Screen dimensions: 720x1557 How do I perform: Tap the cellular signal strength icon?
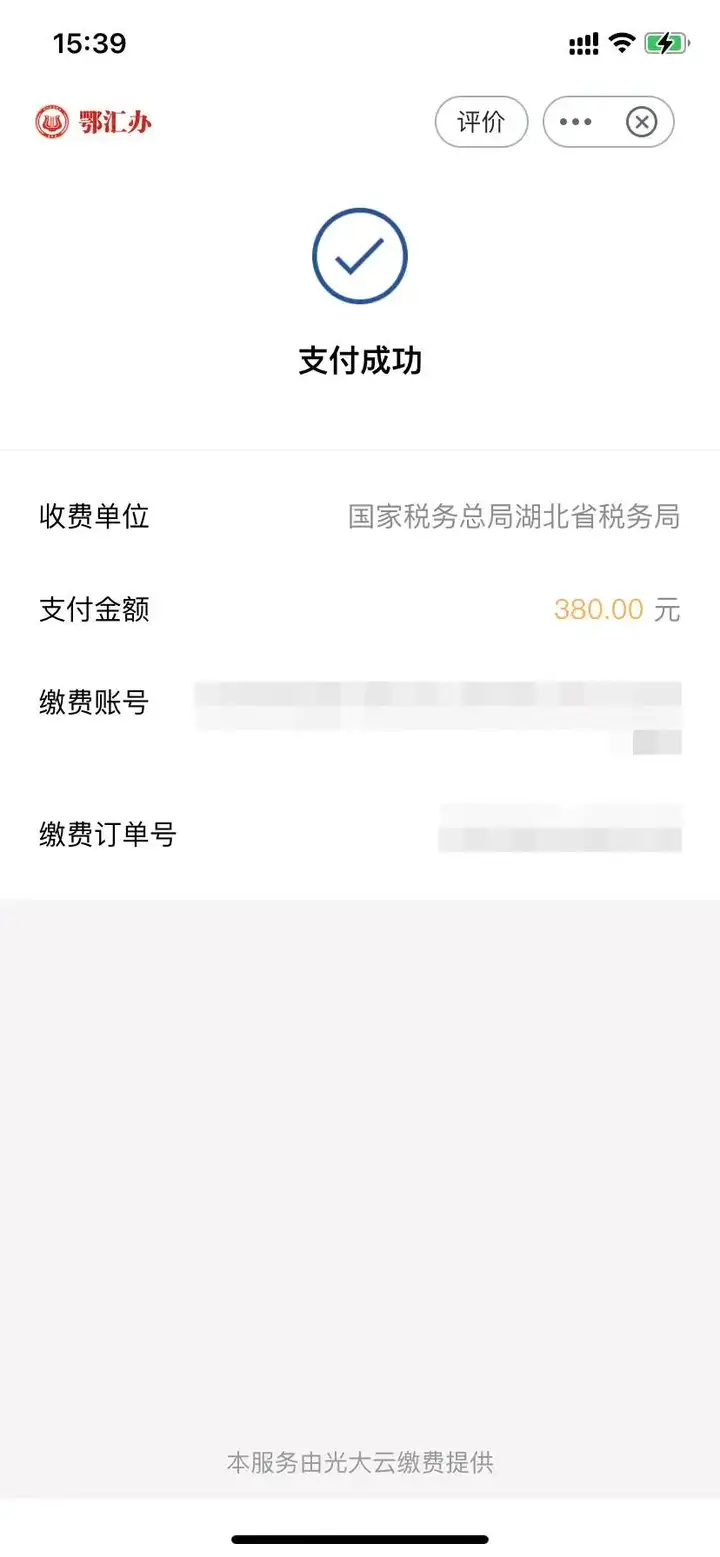point(584,43)
